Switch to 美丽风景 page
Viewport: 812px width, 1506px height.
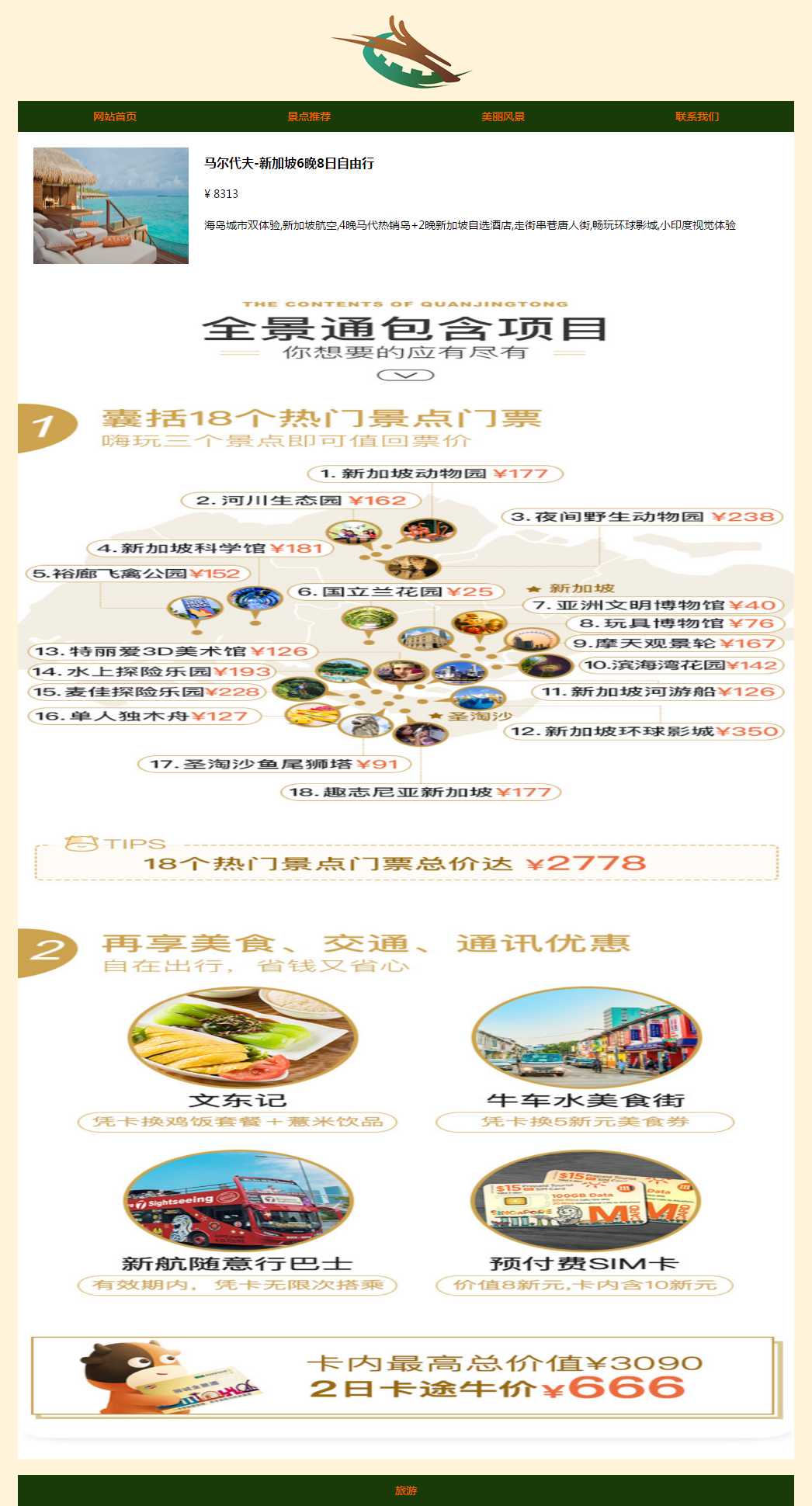point(503,116)
